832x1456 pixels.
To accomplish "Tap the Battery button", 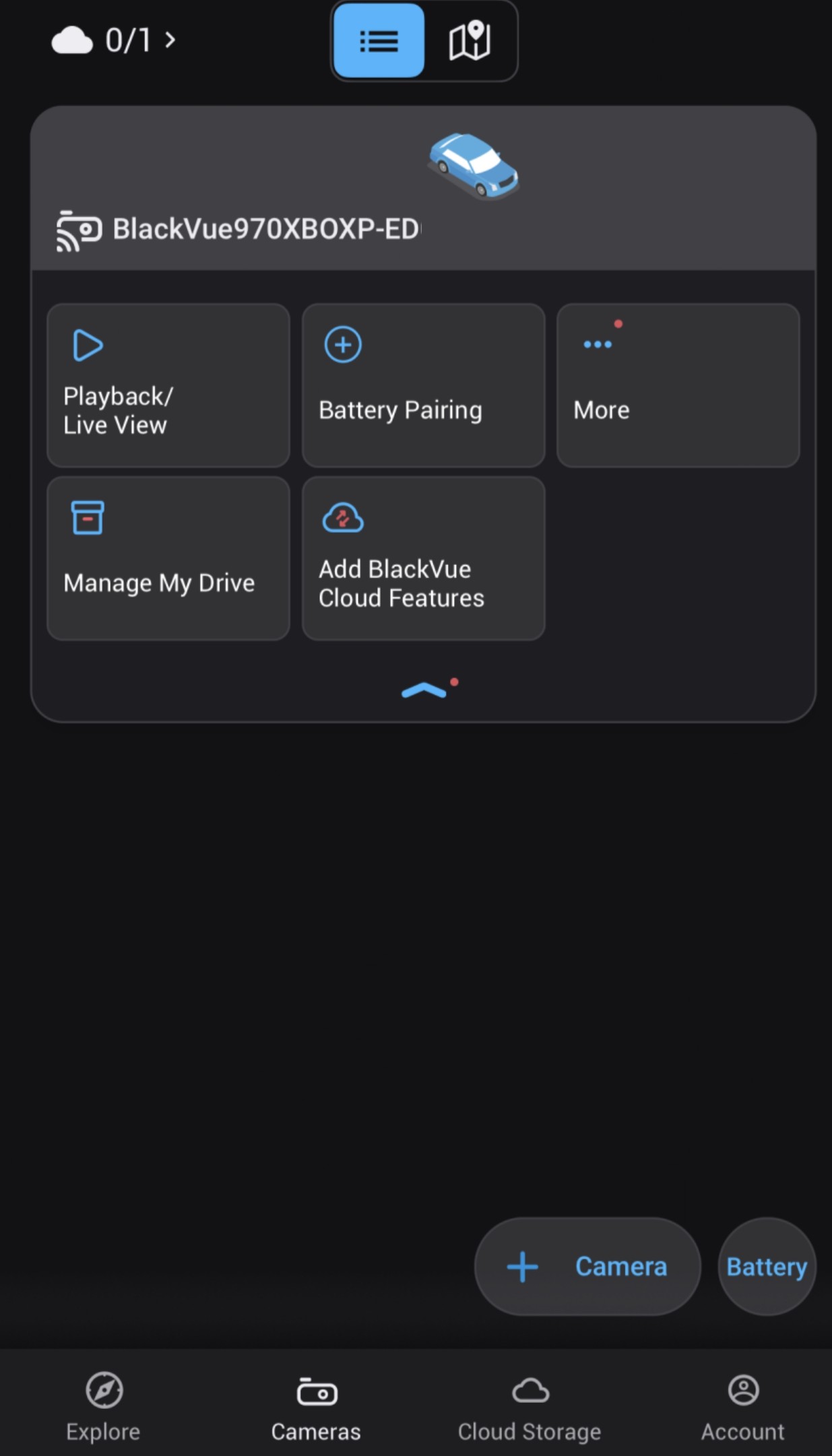I will pyautogui.click(x=767, y=1266).
